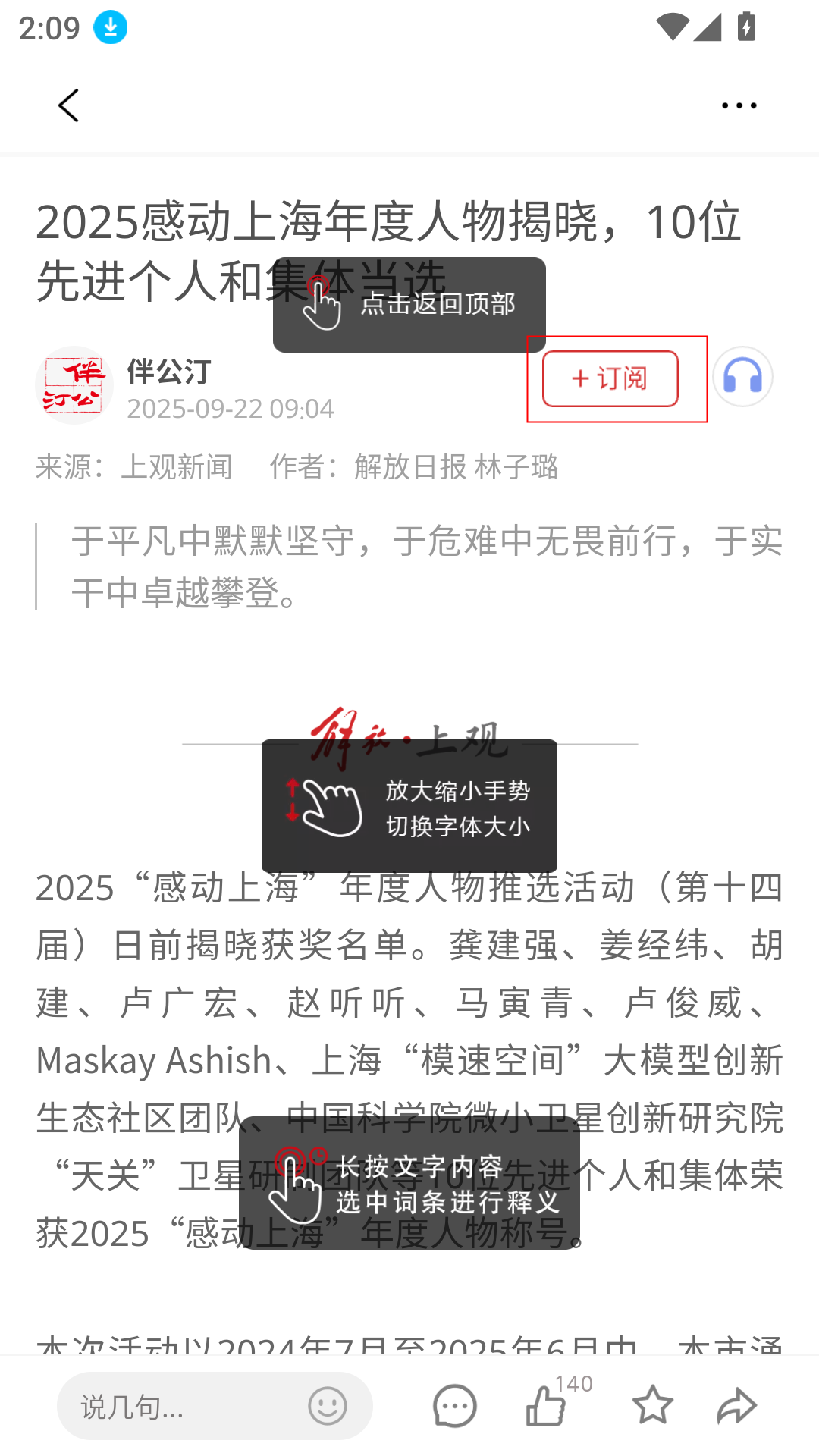
Task: Tap the back arrow to return
Action: pos(69,105)
